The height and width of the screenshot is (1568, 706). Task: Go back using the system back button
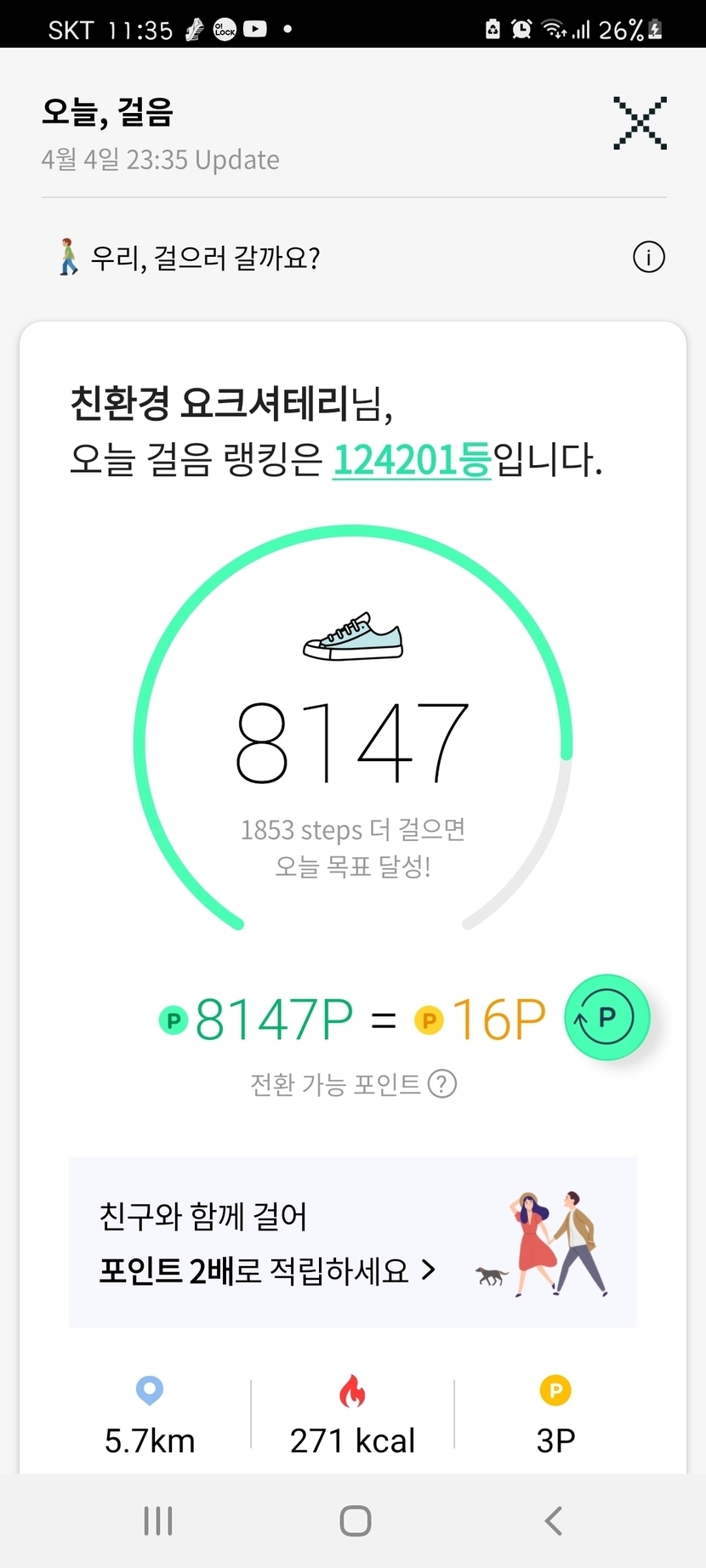click(x=553, y=1520)
